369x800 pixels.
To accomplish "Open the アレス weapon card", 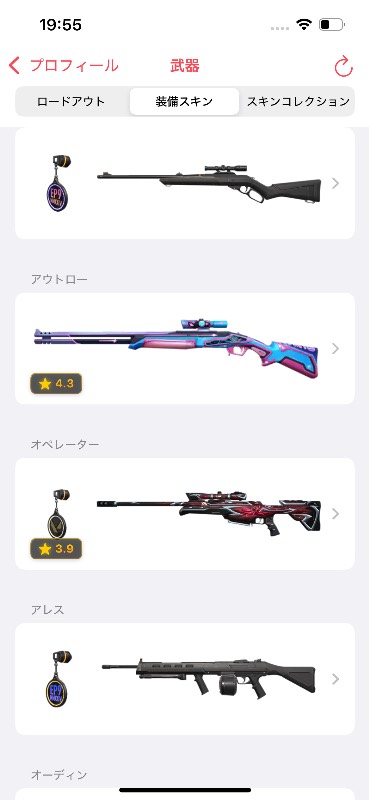I will coord(185,679).
